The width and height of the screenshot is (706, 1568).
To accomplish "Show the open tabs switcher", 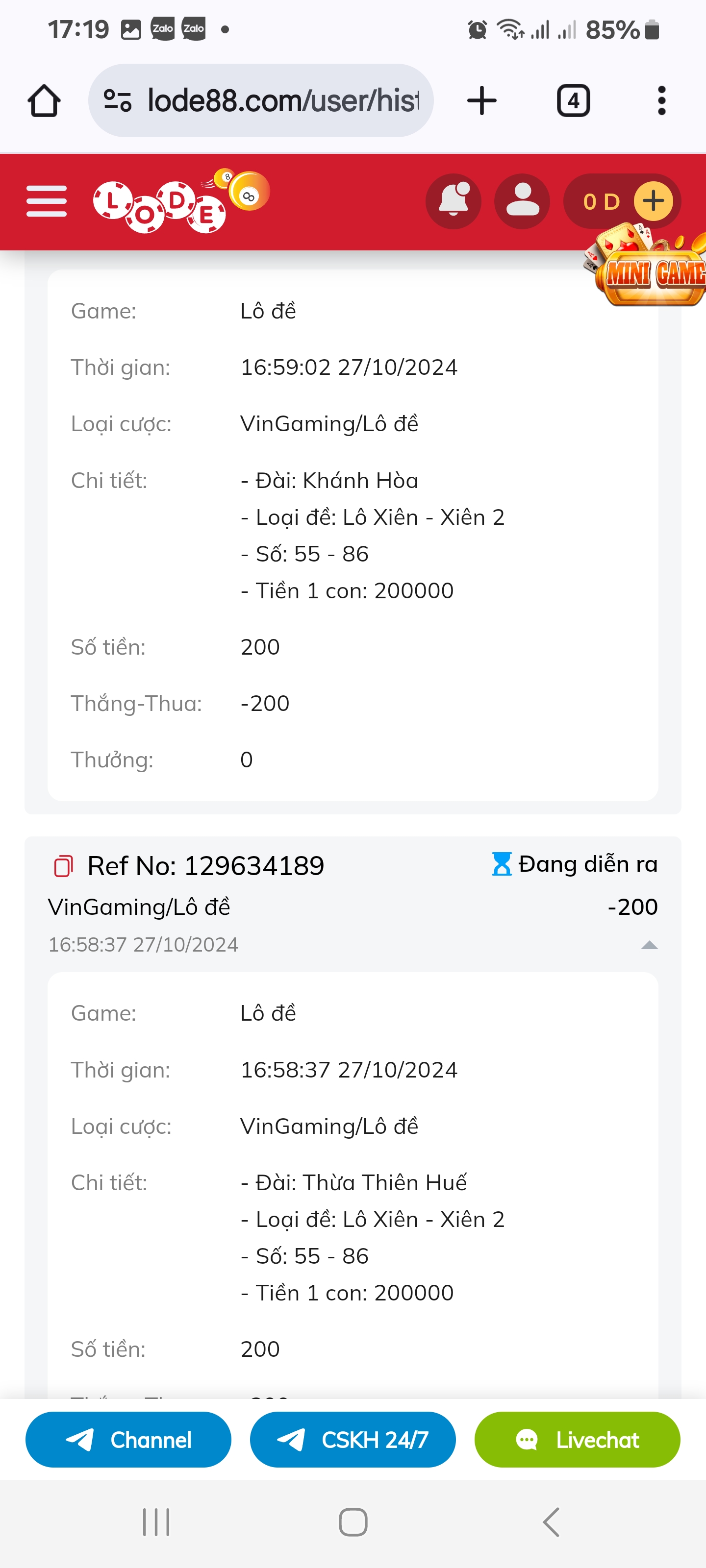I will click(x=573, y=100).
